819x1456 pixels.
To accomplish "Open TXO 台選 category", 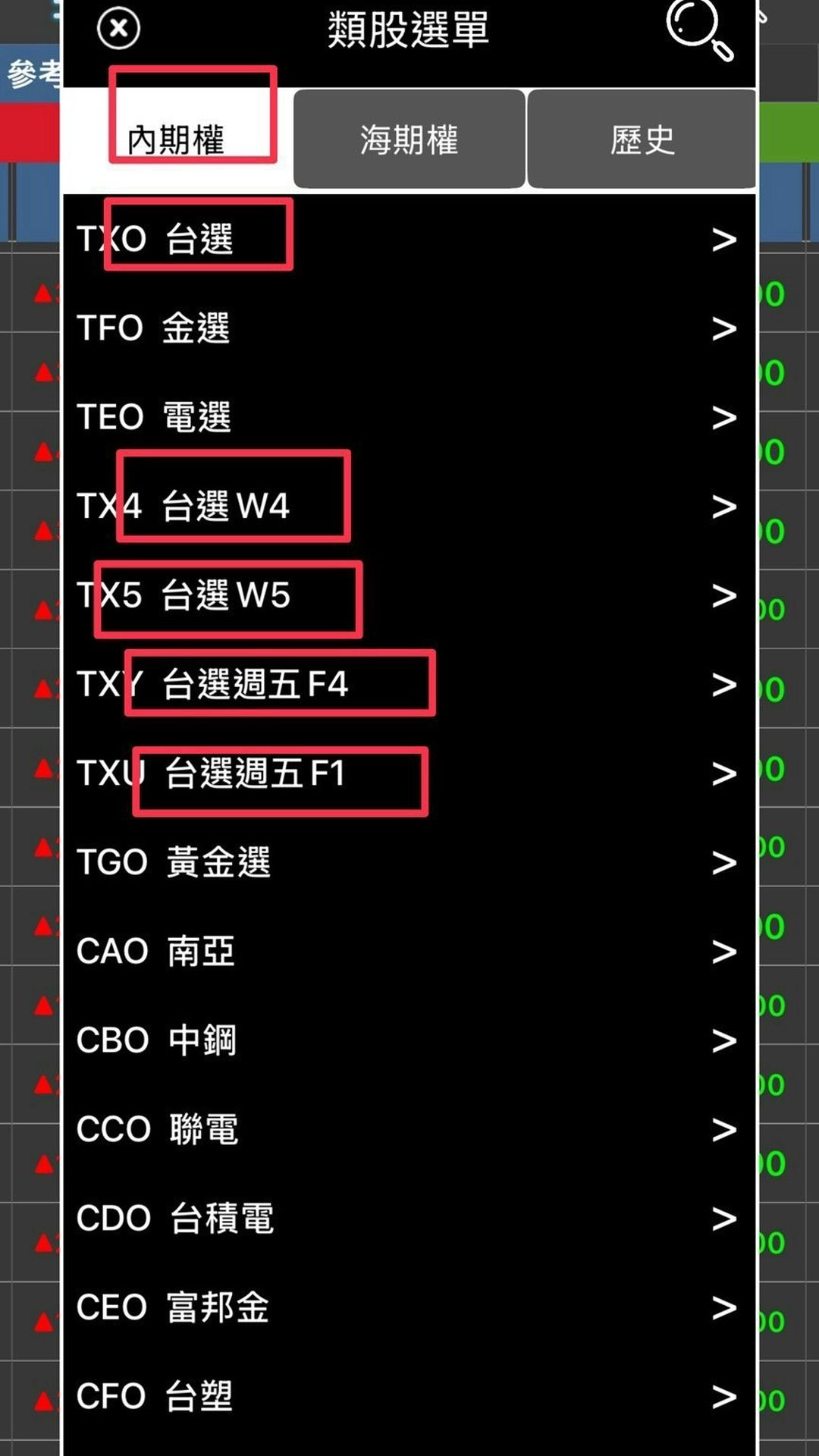I will coord(409,239).
